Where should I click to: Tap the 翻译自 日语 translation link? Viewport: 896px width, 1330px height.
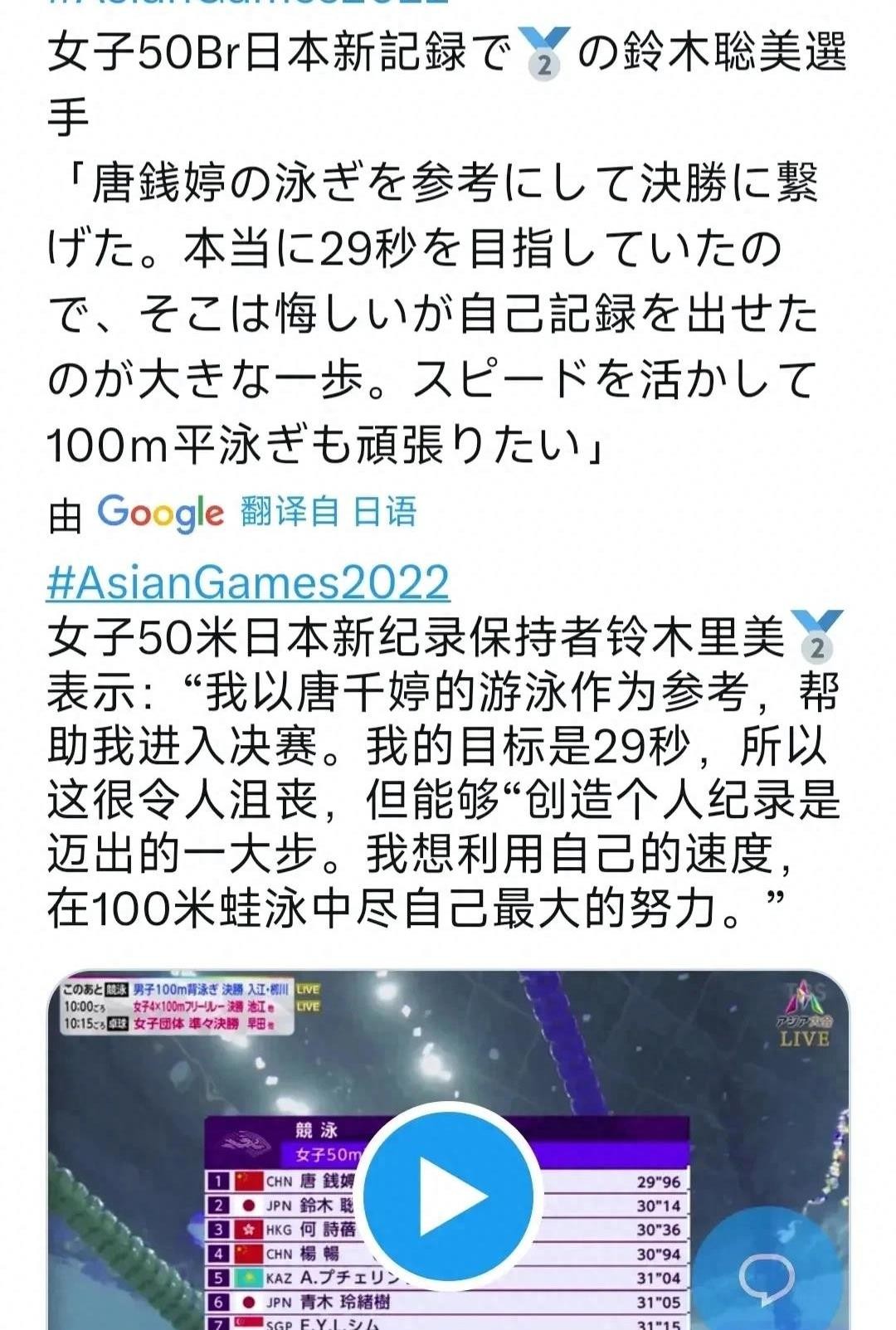click(x=329, y=512)
